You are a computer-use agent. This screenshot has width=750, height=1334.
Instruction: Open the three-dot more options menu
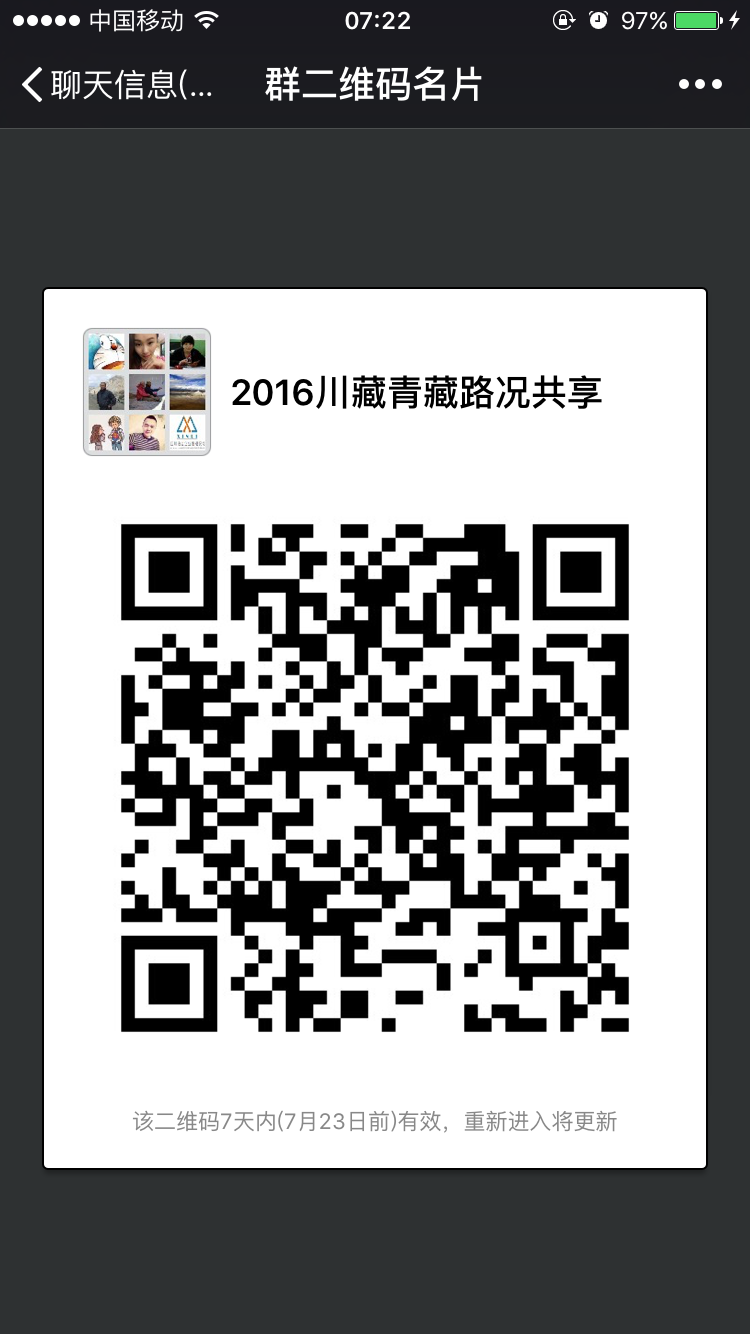click(700, 85)
